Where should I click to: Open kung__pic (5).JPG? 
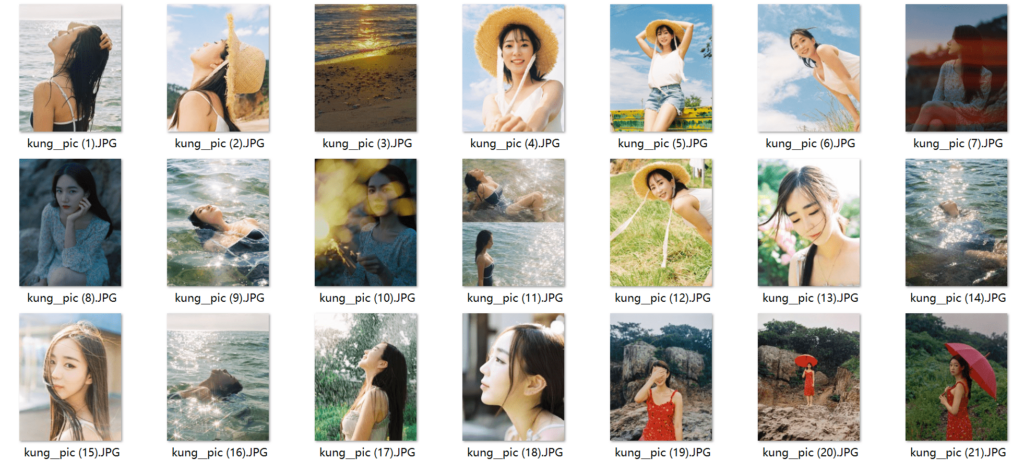tap(661, 68)
